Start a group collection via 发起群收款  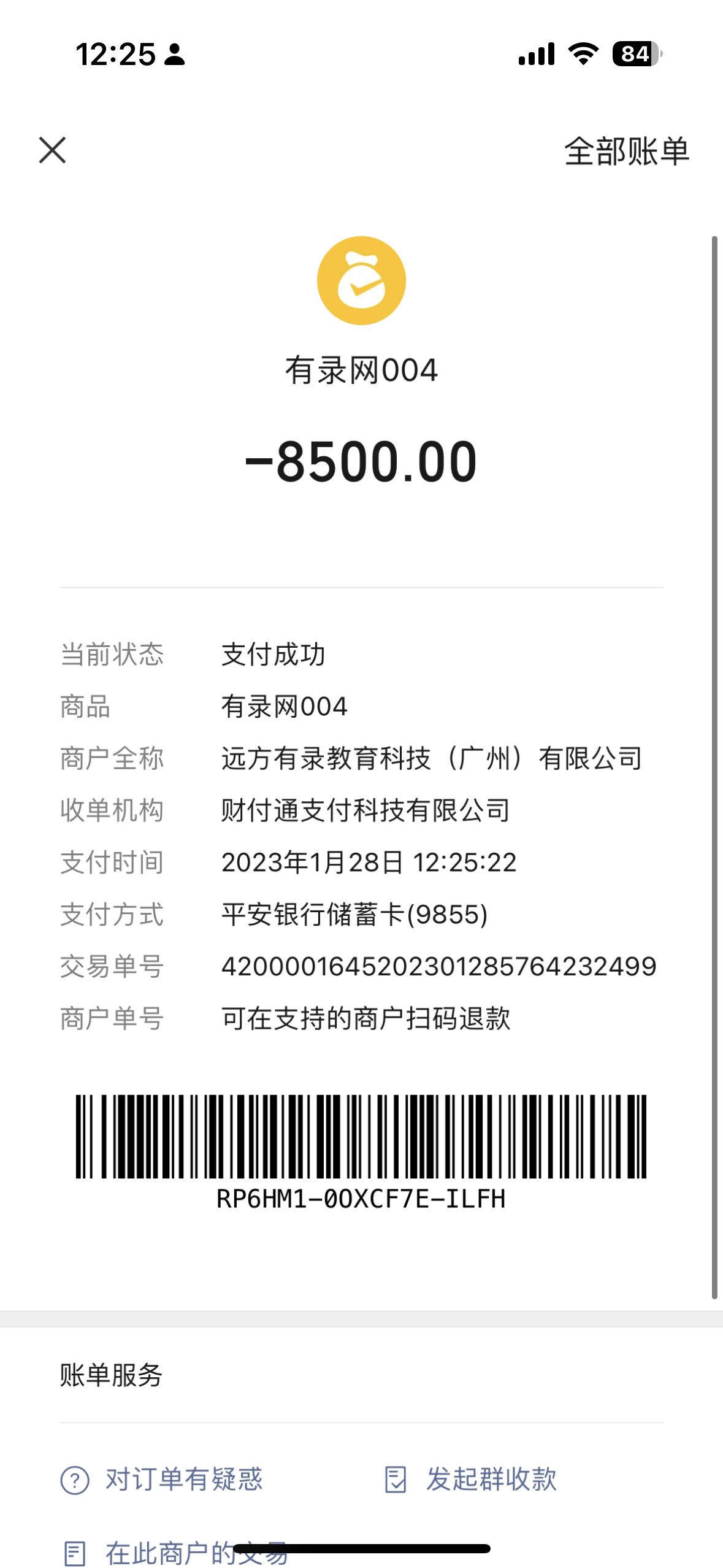pyautogui.click(x=471, y=1479)
